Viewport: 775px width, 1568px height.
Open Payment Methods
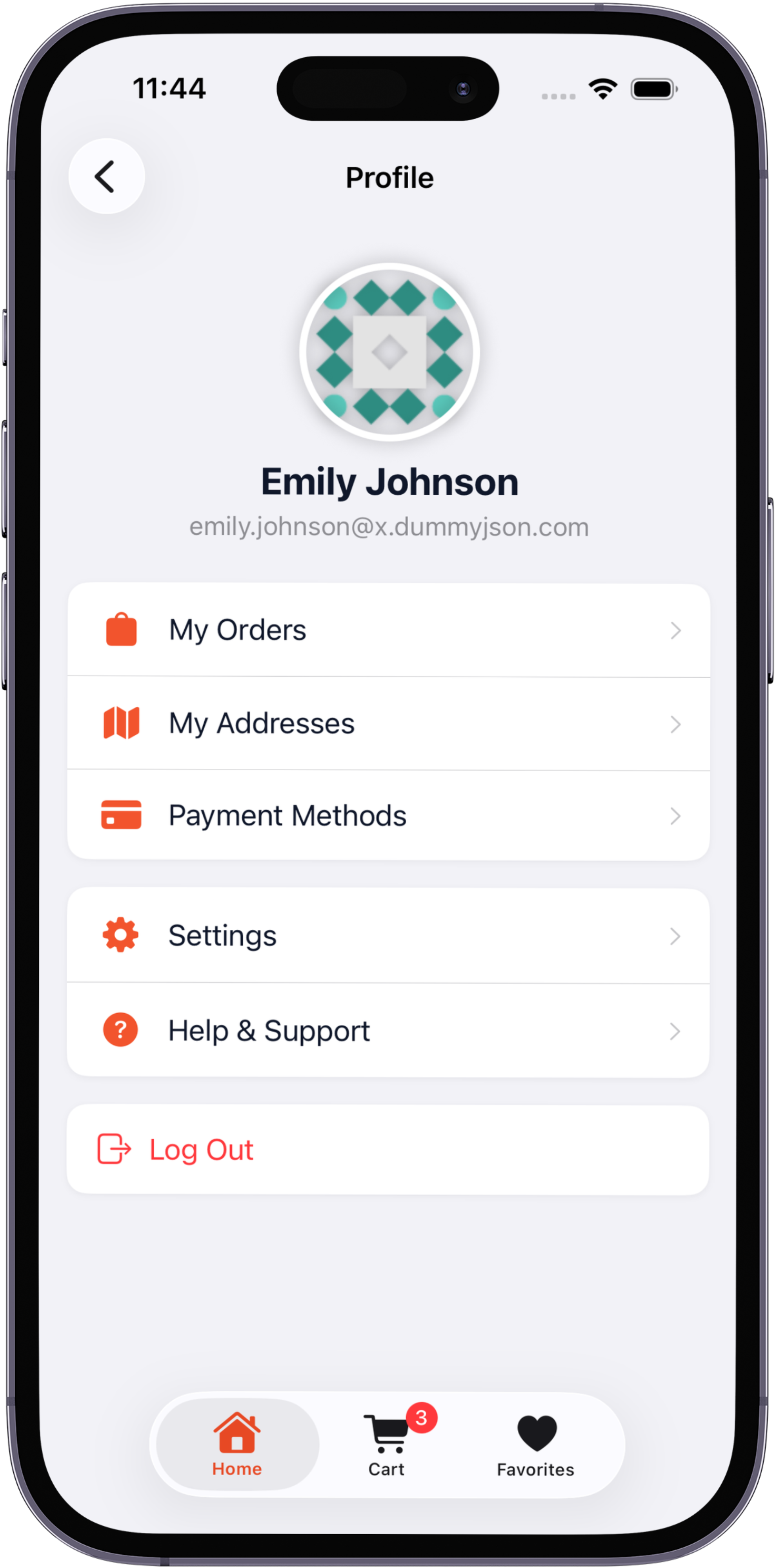click(388, 816)
